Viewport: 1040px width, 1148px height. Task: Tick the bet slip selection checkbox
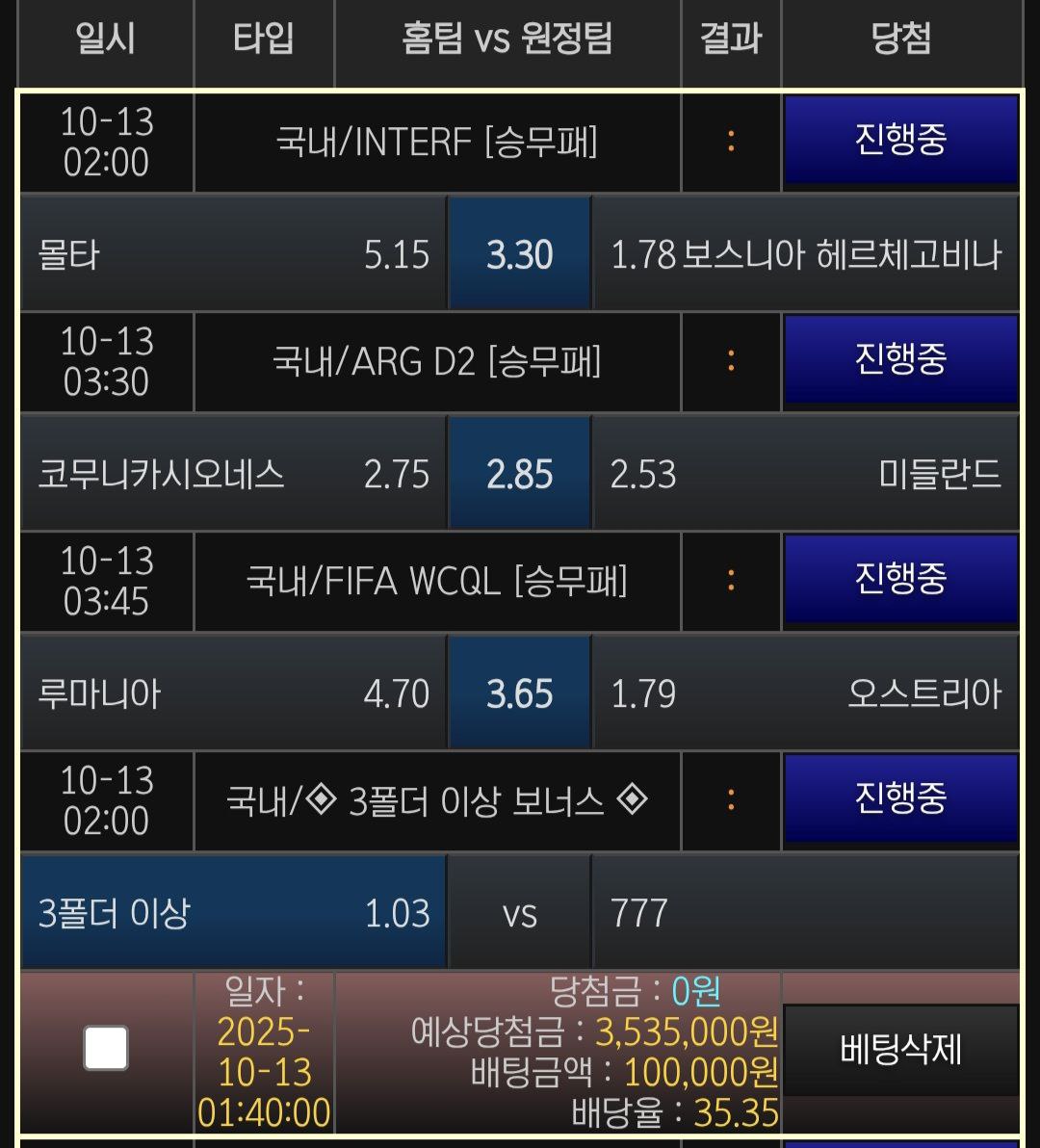click(106, 1049)
